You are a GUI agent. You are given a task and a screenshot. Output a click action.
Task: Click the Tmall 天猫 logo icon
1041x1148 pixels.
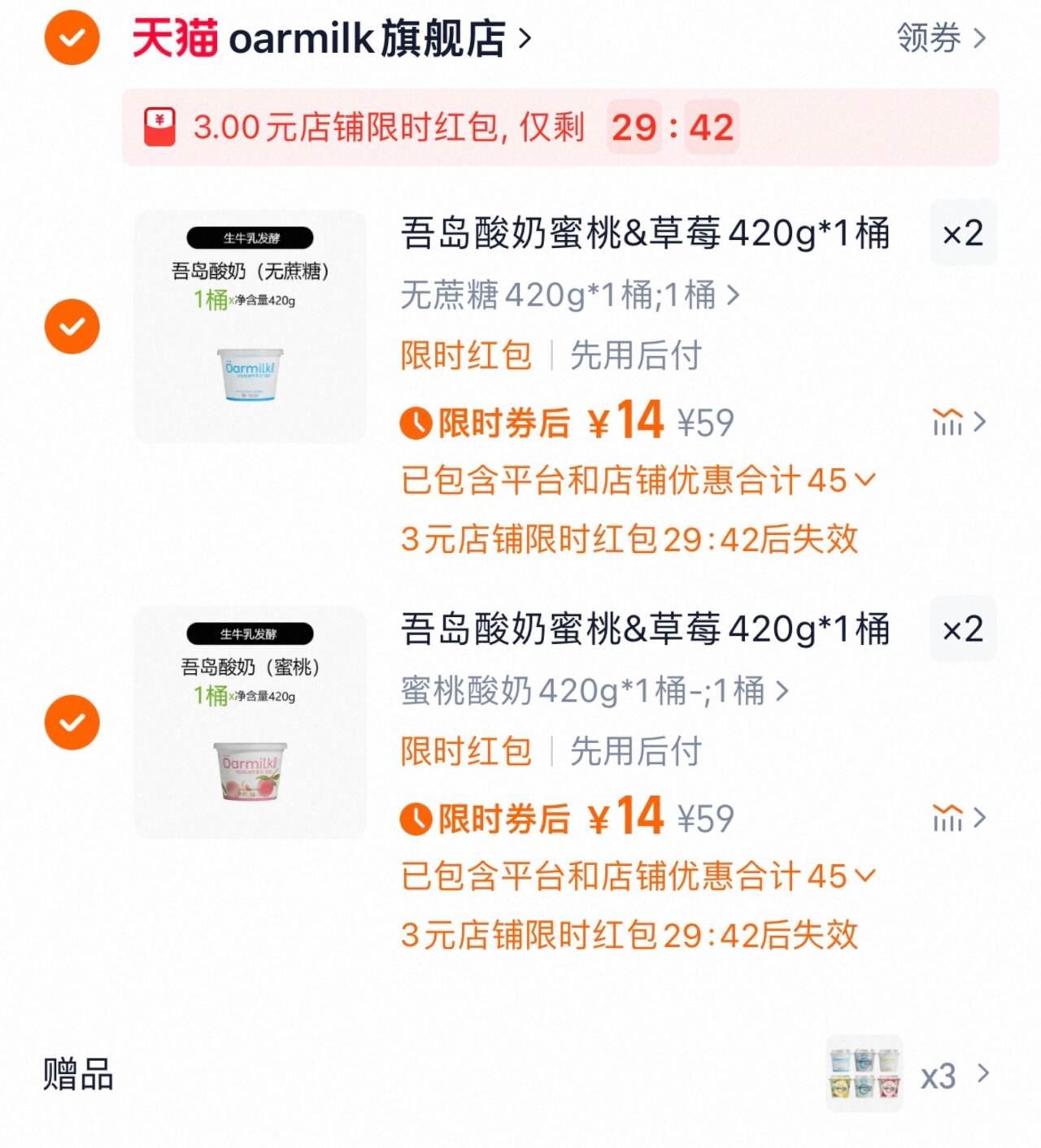(x=172, y=37)
